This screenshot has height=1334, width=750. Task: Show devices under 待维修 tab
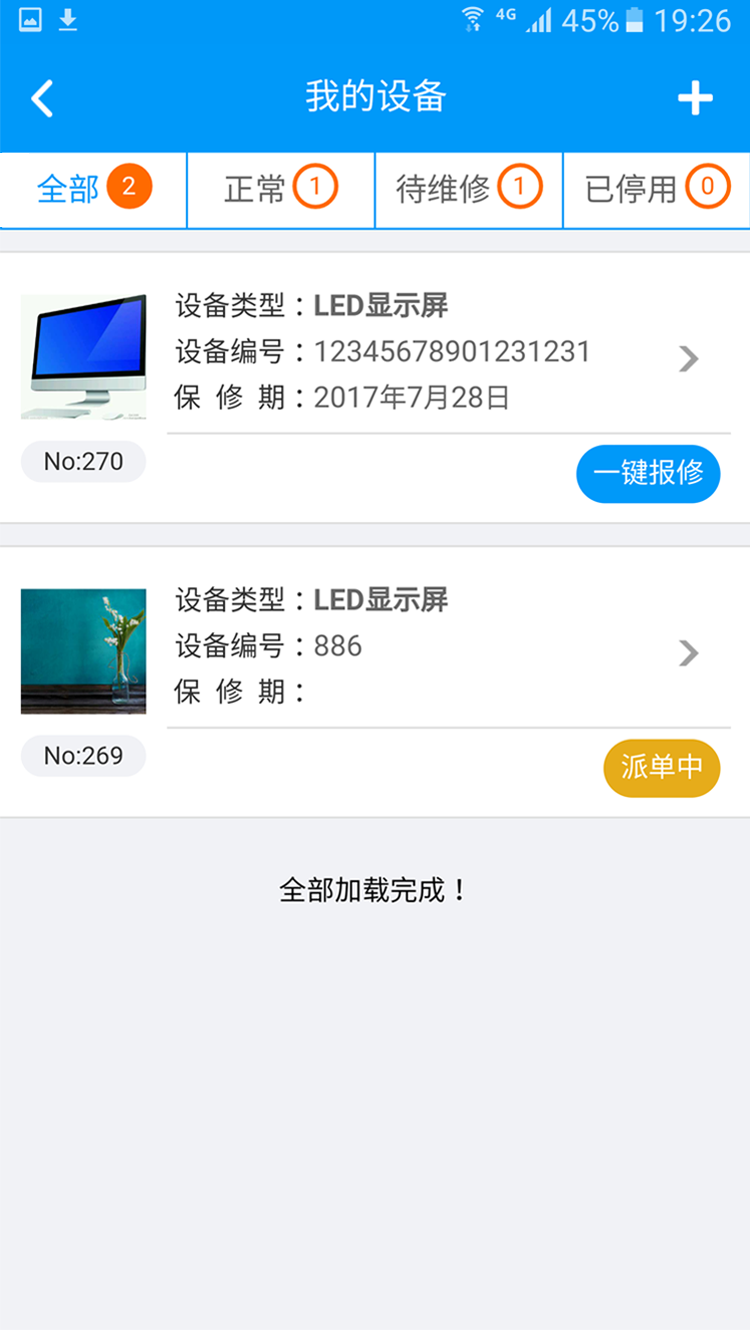pyautogui.click(x=468, y=188)
